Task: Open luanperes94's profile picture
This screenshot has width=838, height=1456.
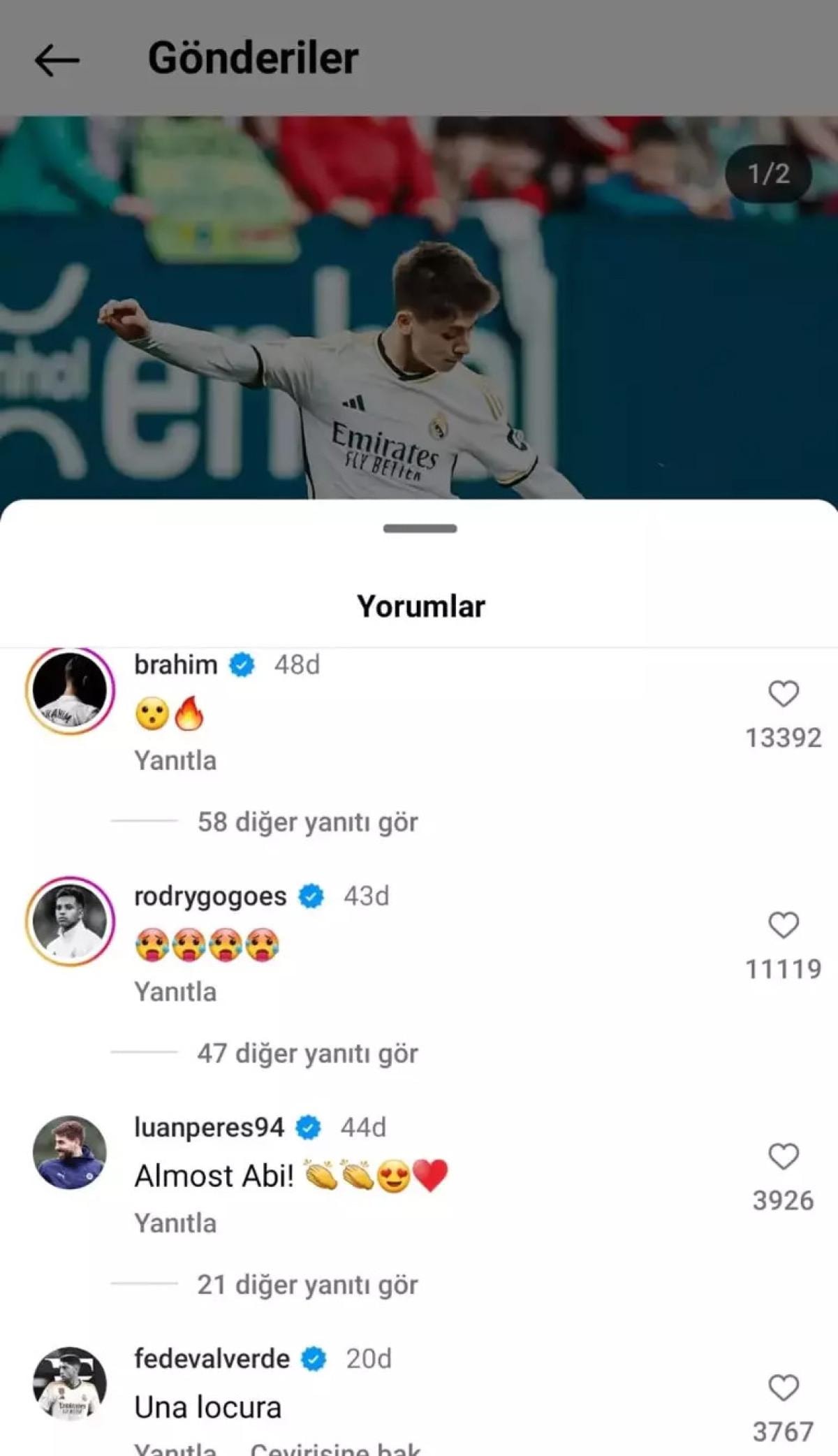Action: coord(70,1152)
